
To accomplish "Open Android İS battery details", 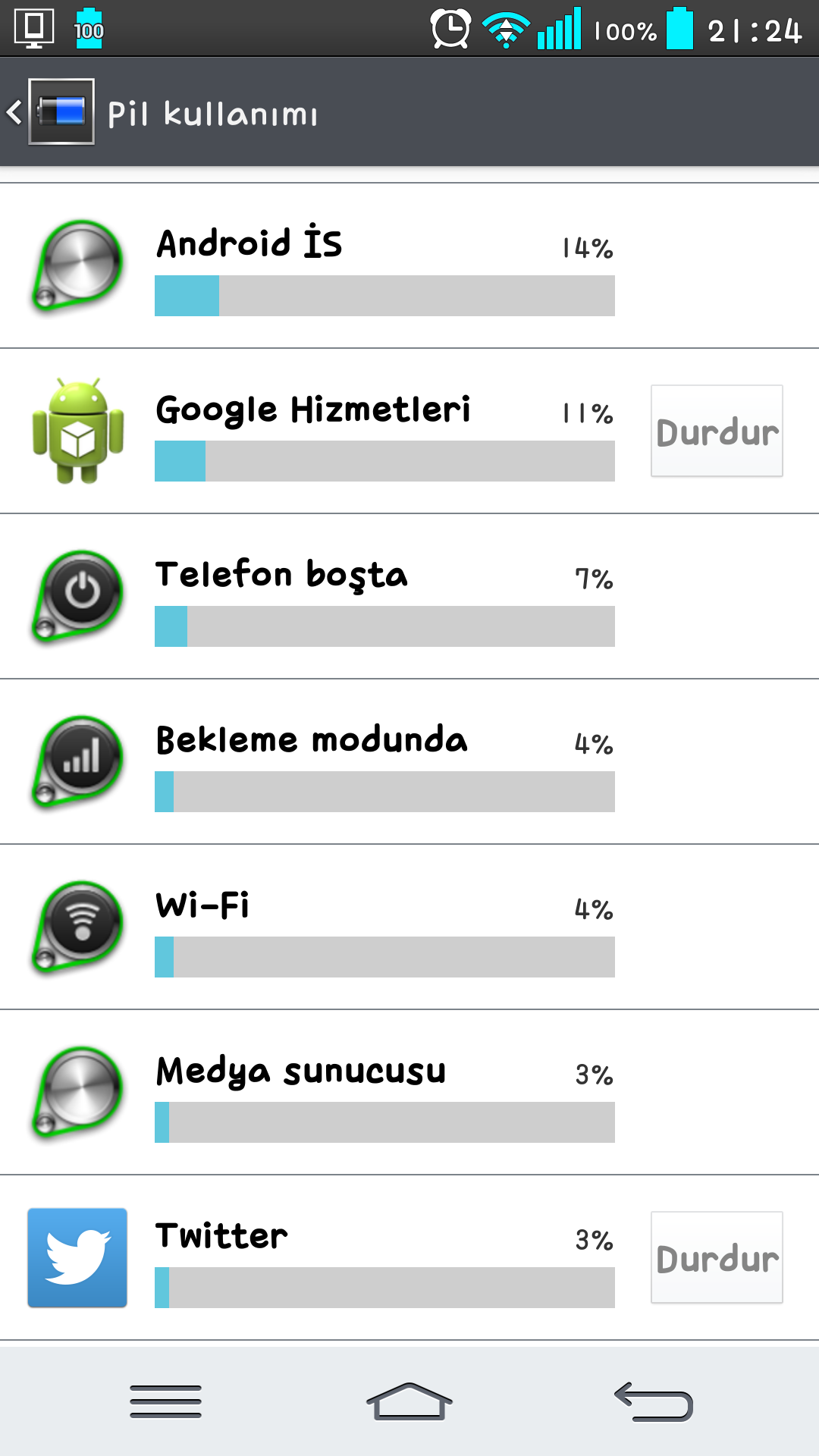I will [x=409, y=265].
